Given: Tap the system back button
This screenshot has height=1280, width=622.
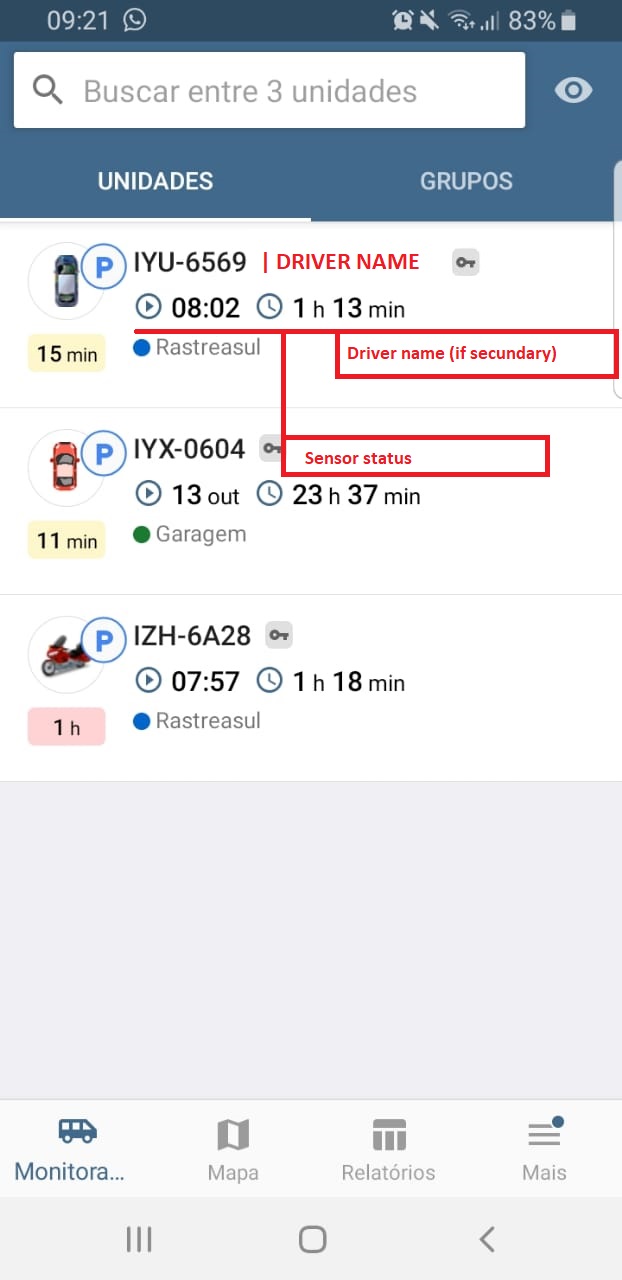Looking at the screenshot, I should pos(487,1240).
